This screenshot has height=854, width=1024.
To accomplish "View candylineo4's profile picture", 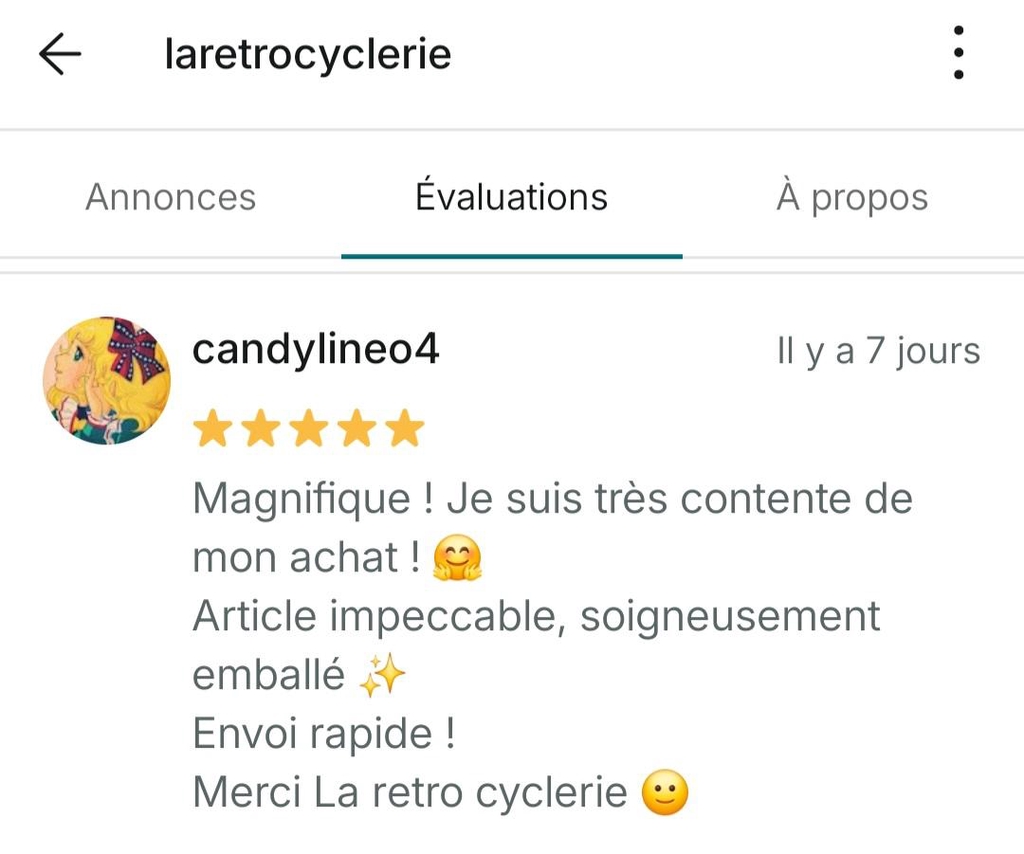I will coord(107,381).
